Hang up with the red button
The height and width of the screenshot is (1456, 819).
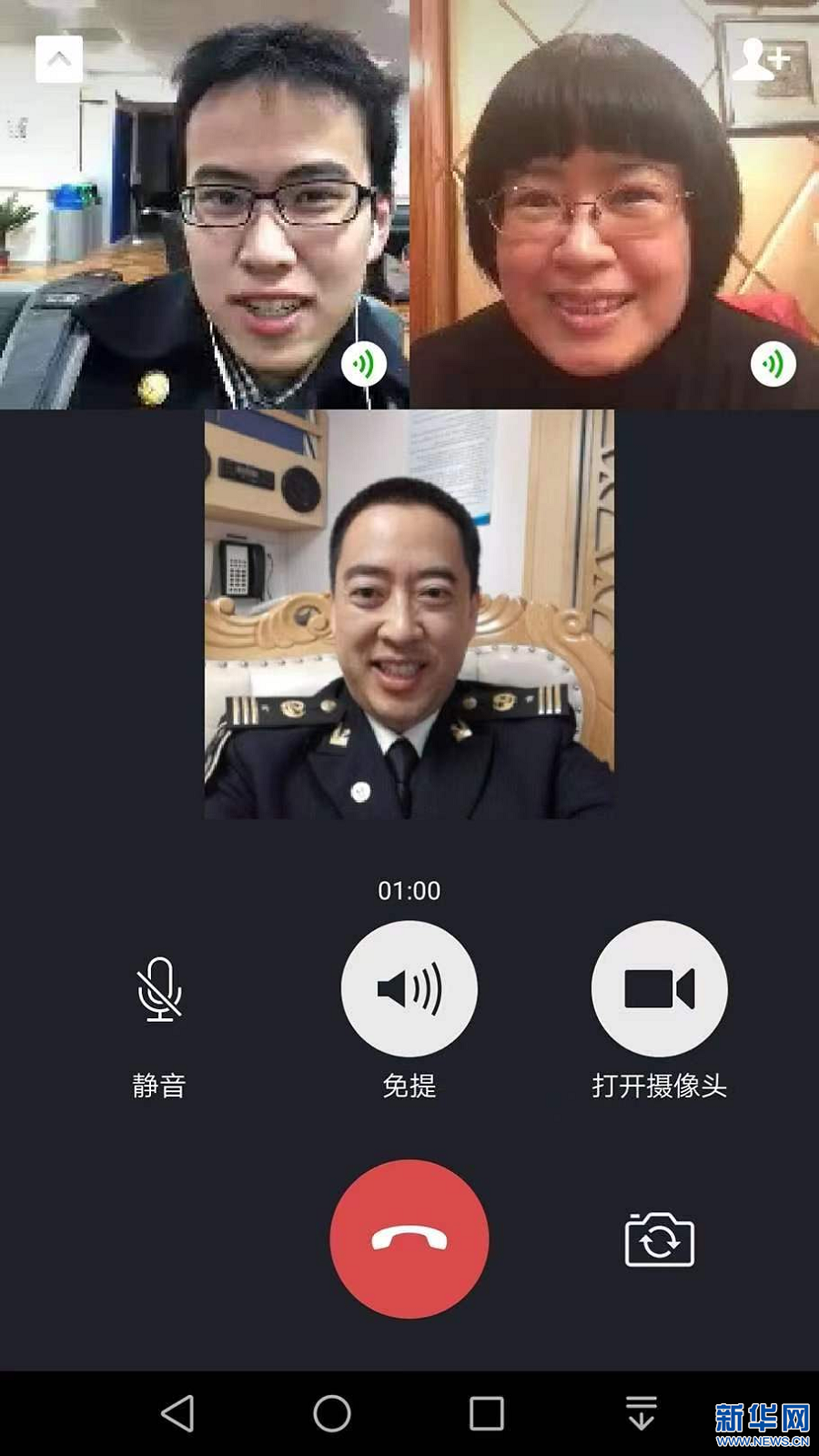tap(409, 1239)
